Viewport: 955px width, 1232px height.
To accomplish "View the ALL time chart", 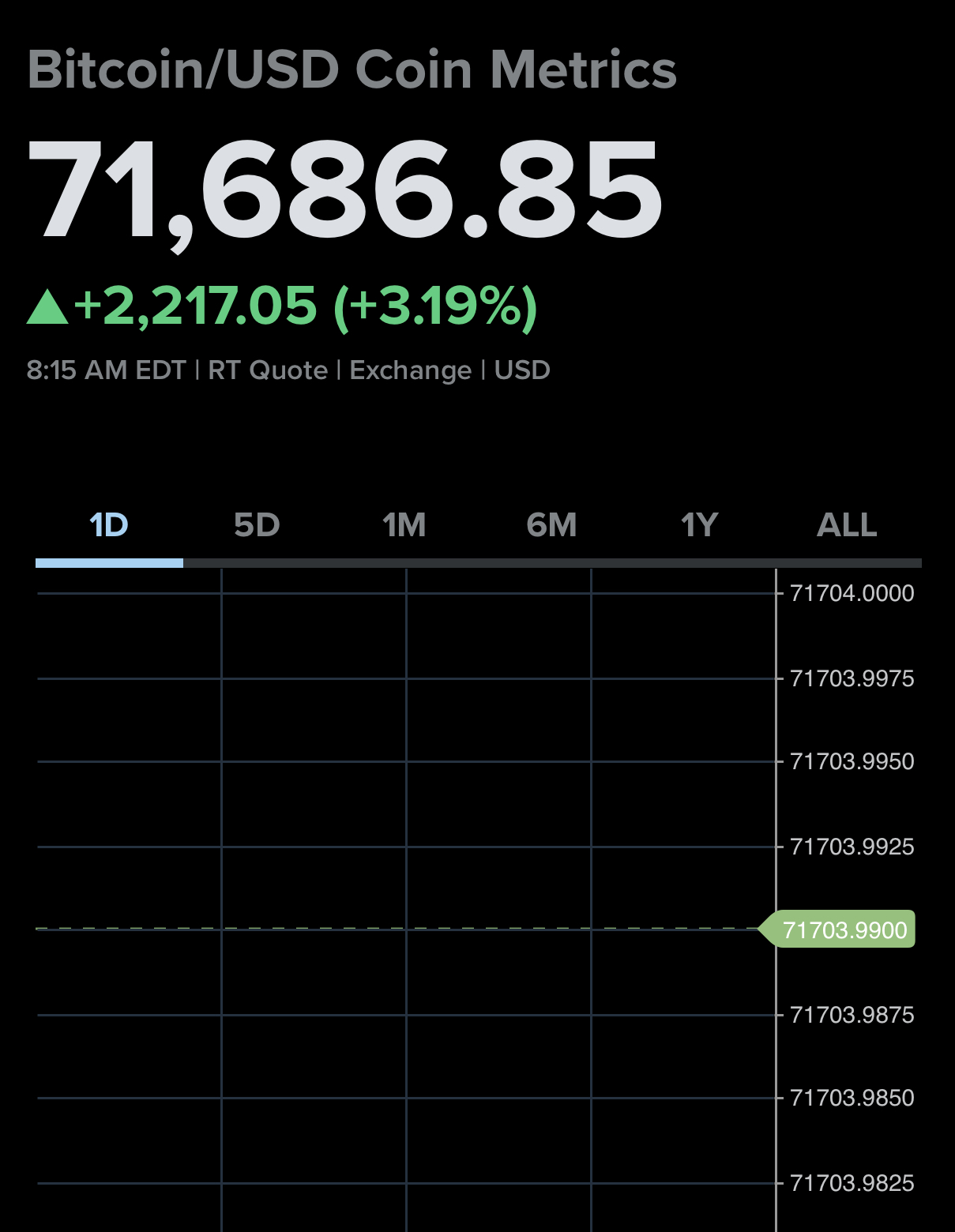I will 848,525.
